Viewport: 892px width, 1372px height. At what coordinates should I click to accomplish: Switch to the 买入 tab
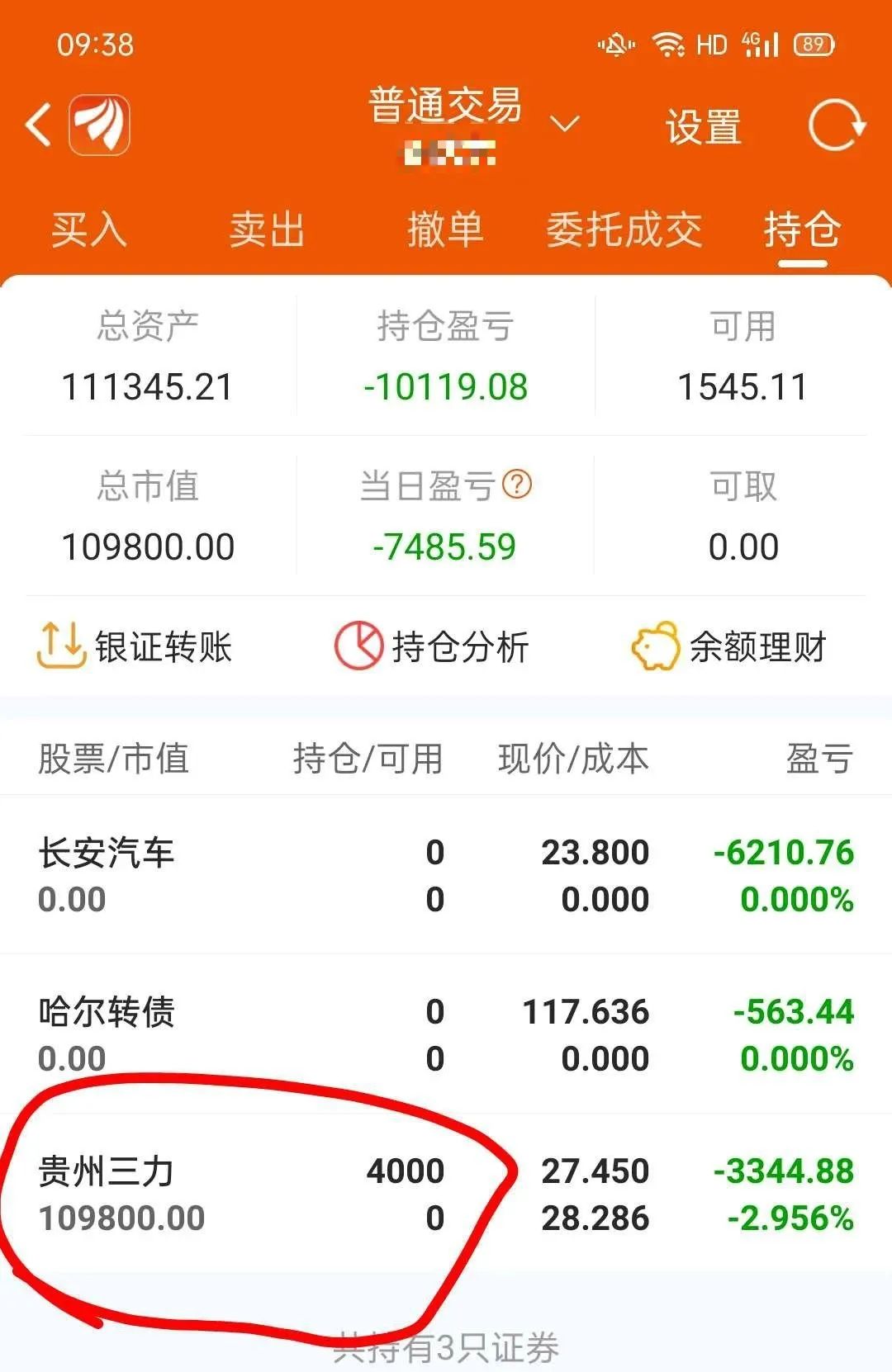(87, 231)
